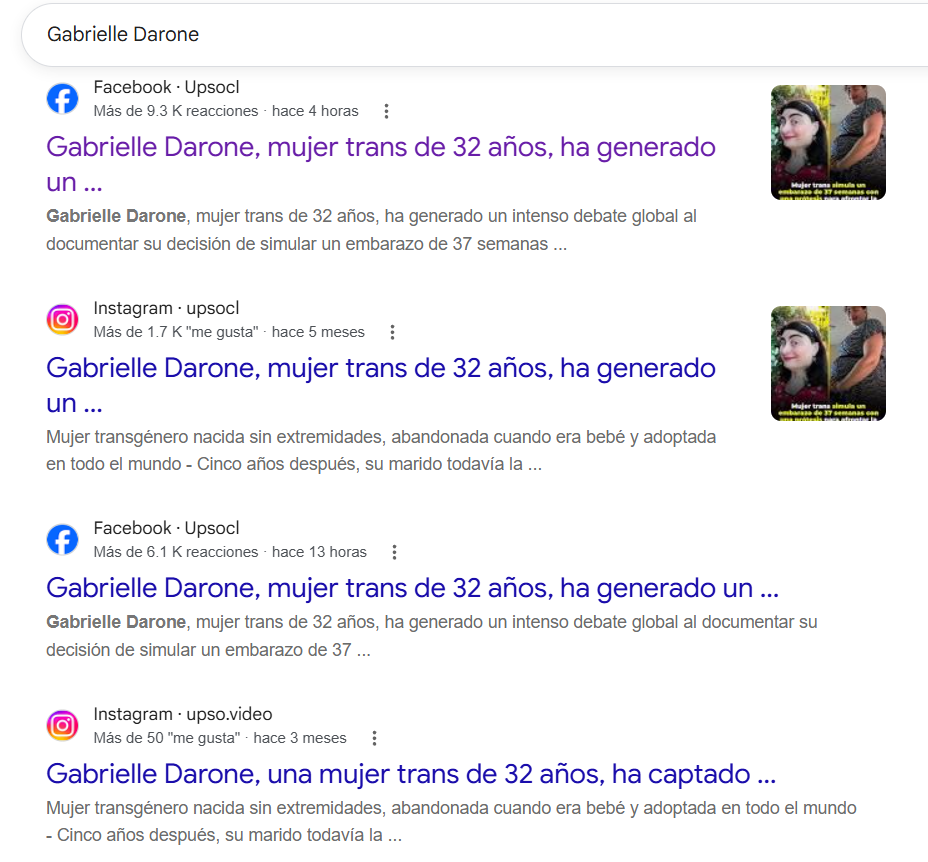Open options for the 6.1 K reacciones result
Image resolution: width=928 pixels, height=862 pixels.
(x=394, y=552)
